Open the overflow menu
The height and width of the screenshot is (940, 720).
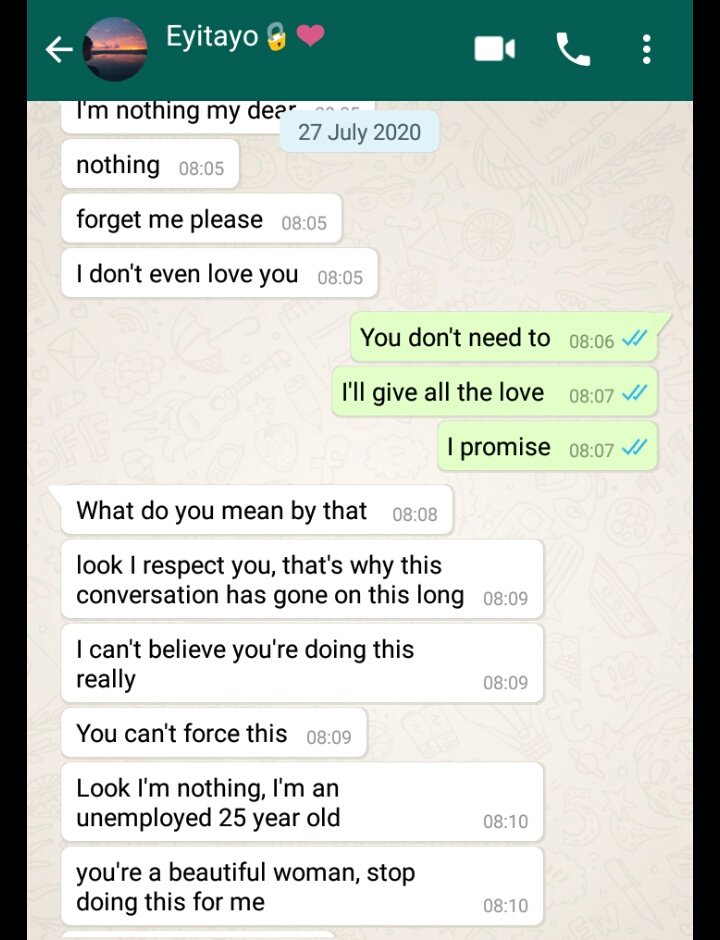click(647, 49)
